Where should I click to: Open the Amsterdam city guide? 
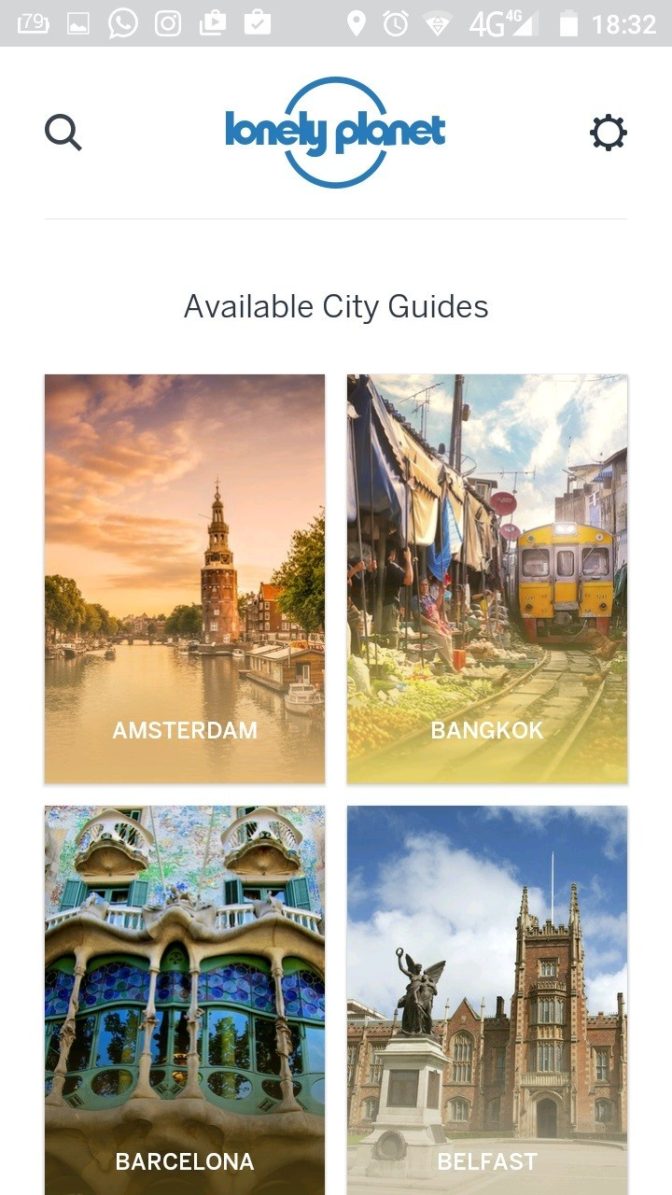click(x=184, y=578)
